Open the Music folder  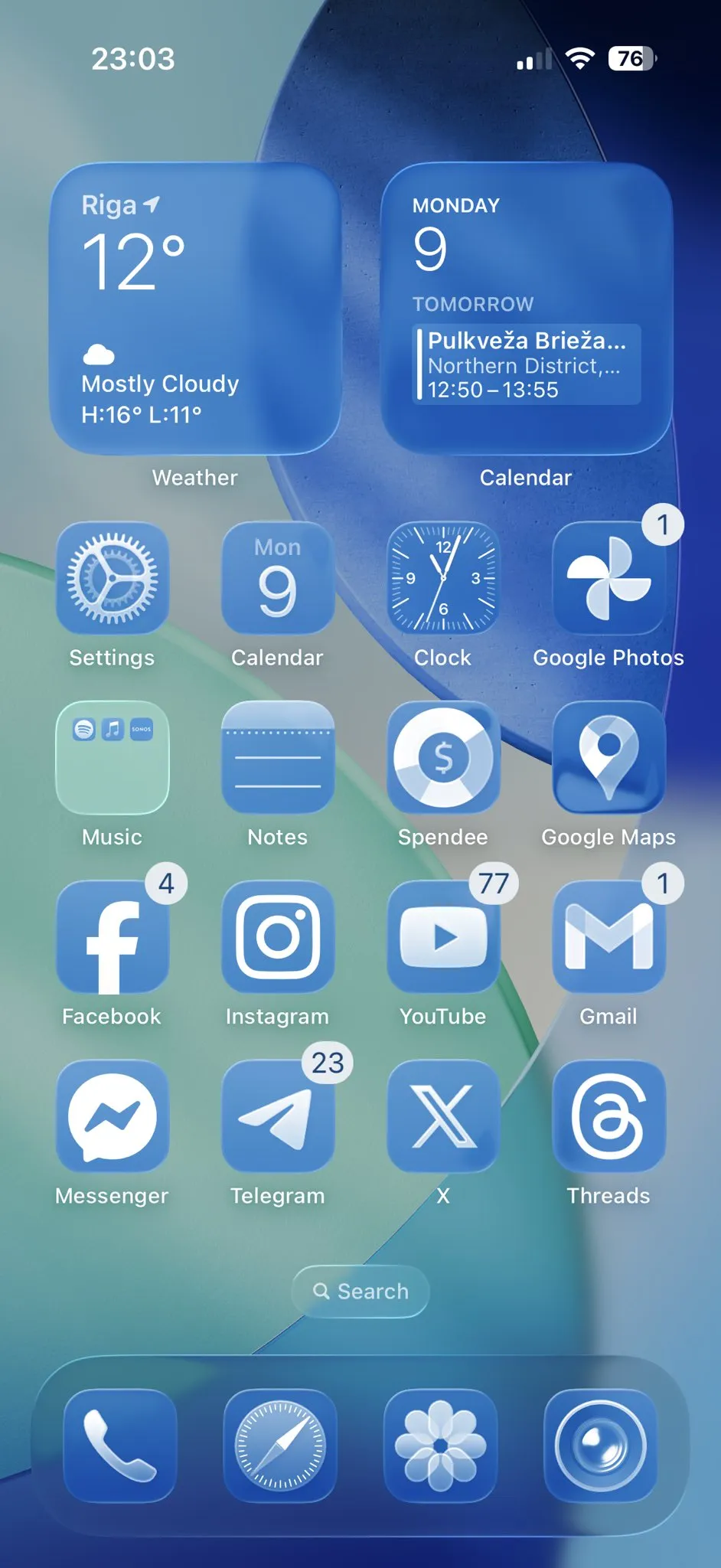tap(113, 758)
